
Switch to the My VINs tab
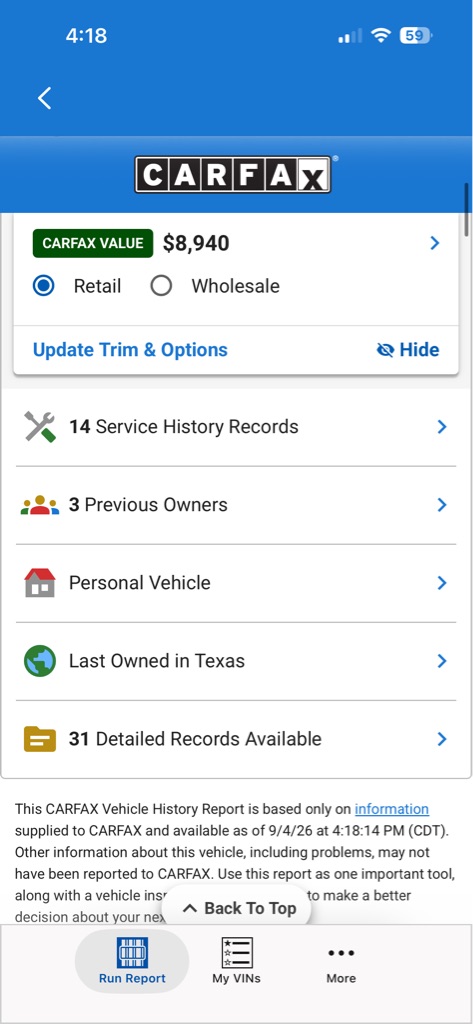pyautogui.click(x=236, y=961)
